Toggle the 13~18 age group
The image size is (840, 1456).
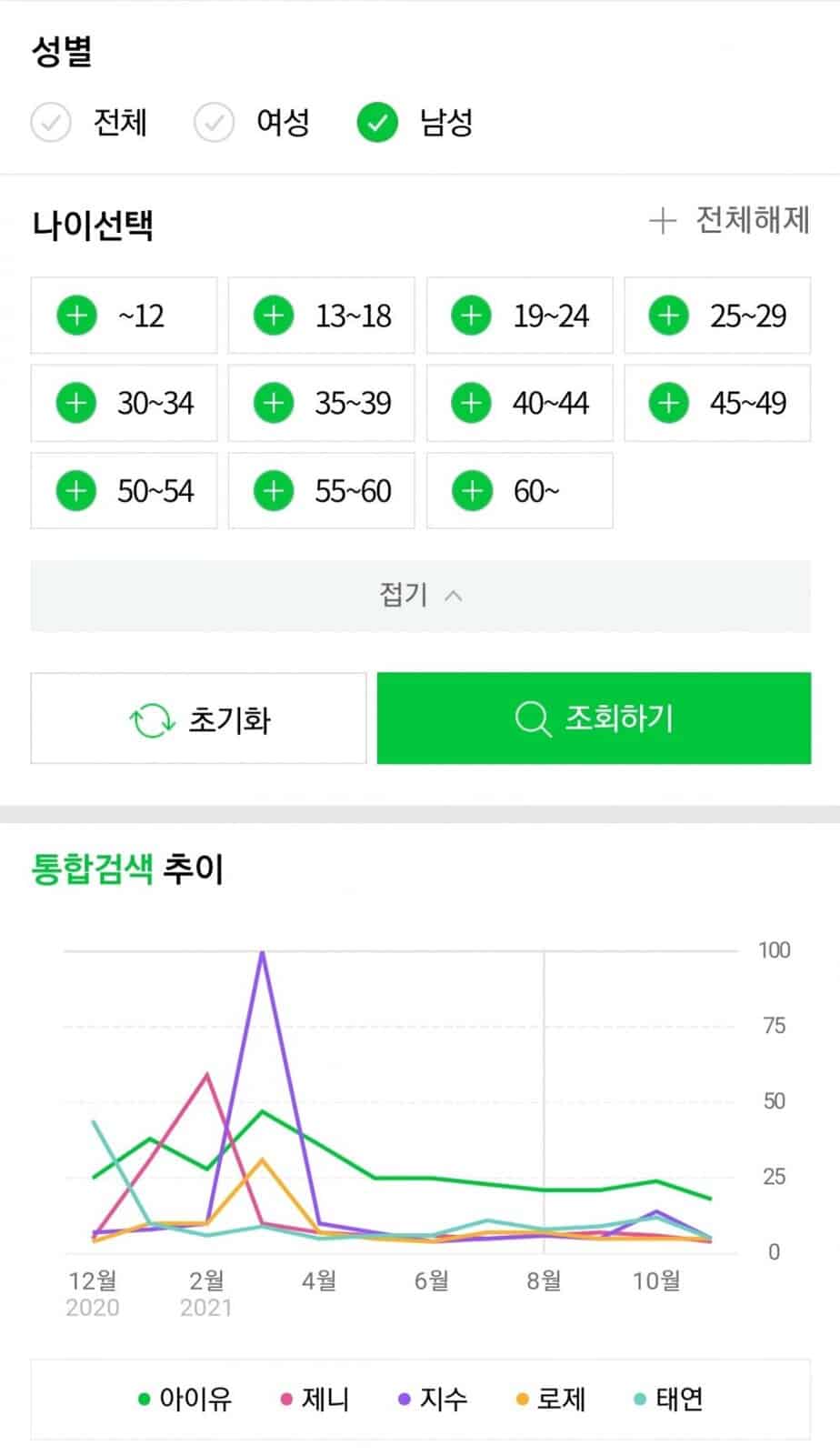point(321,316)
